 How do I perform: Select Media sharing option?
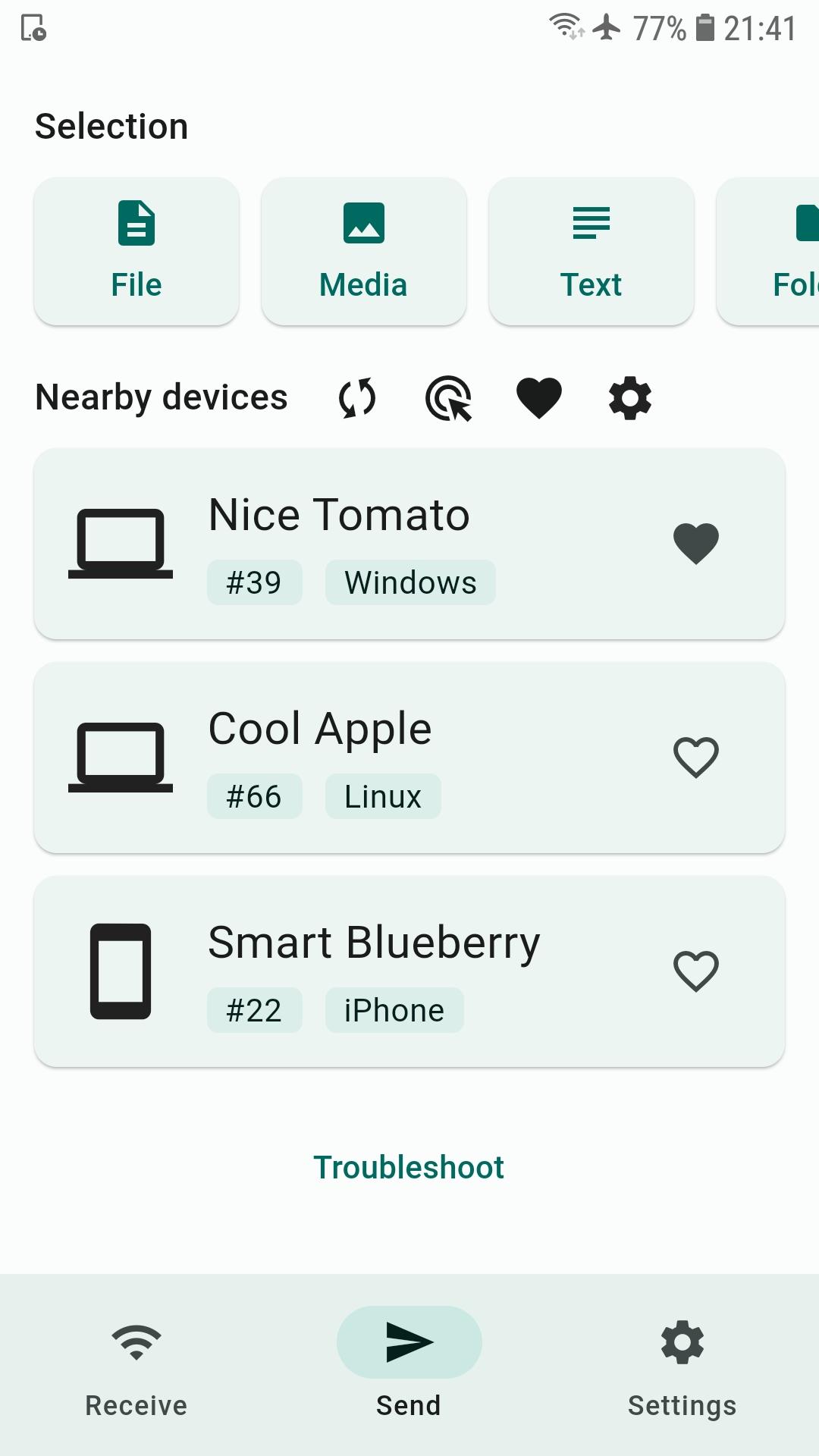pyautogui.click(x=364, y=252)
